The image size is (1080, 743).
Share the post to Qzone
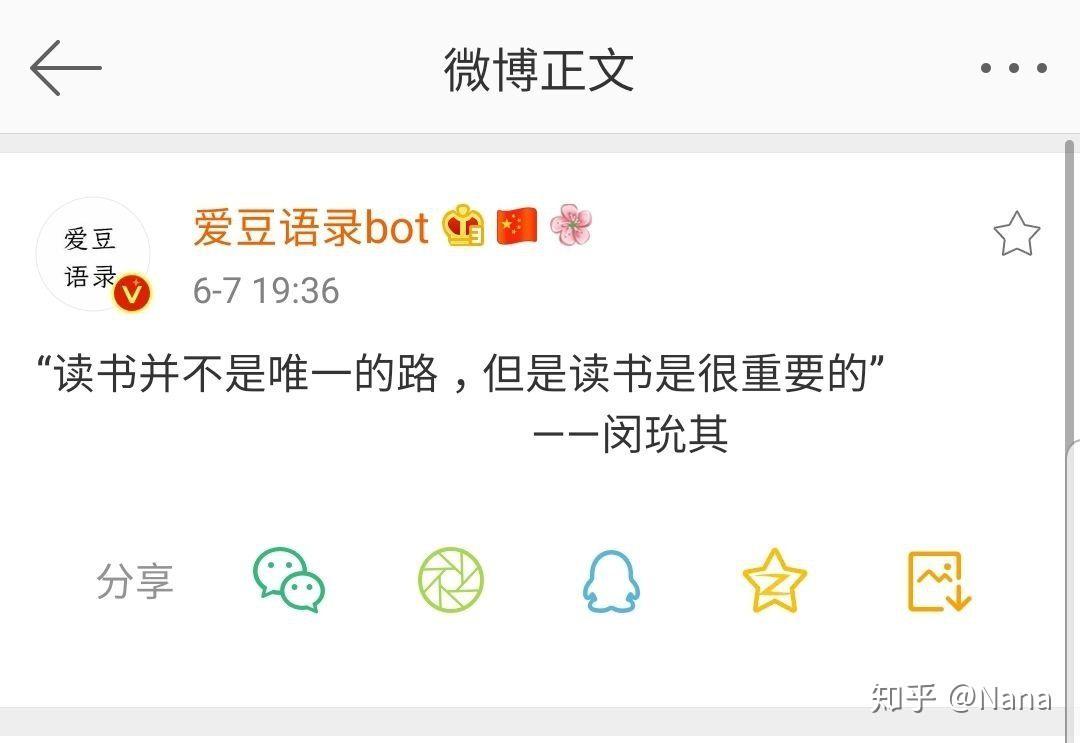(774, 580)
